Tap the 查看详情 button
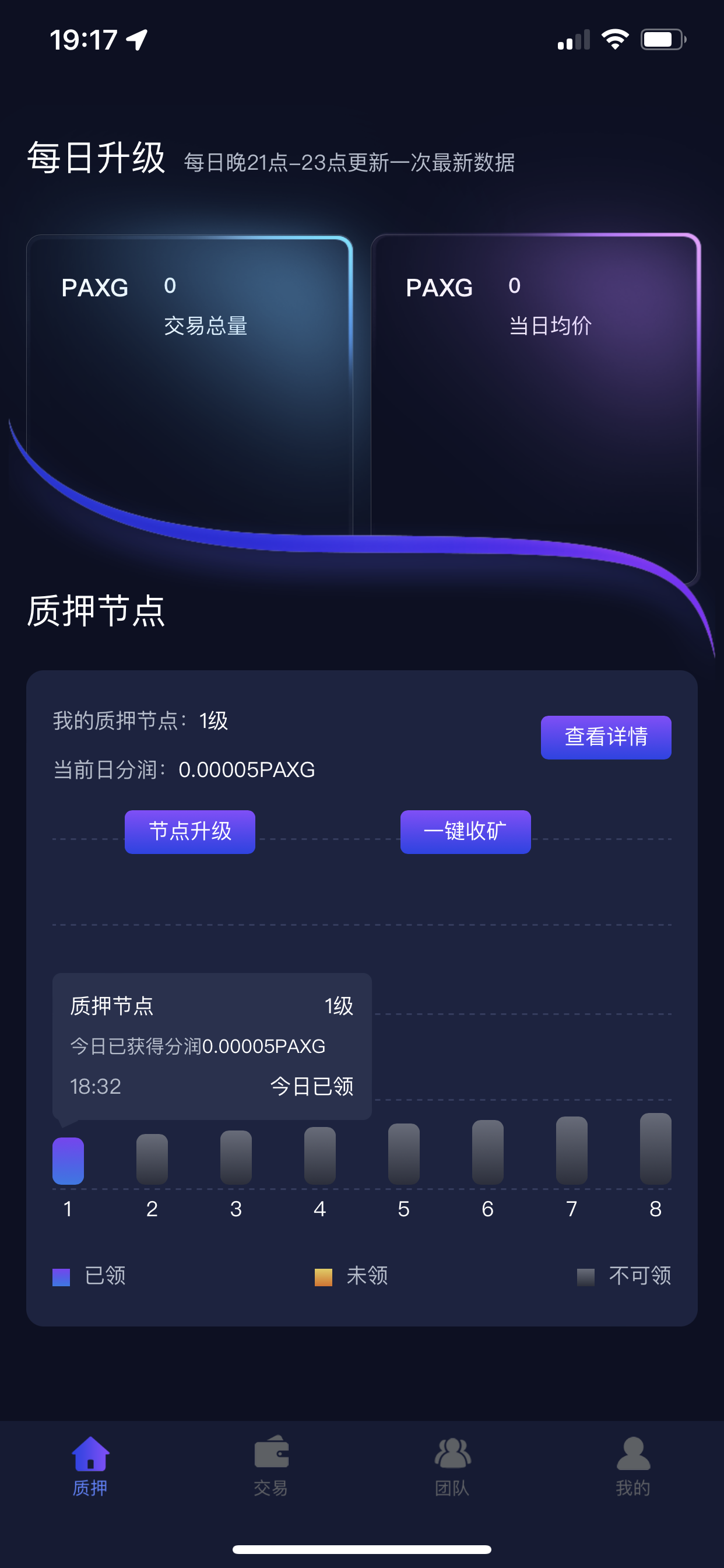This screenshot has width=724, height=1568. click(605, 737)
